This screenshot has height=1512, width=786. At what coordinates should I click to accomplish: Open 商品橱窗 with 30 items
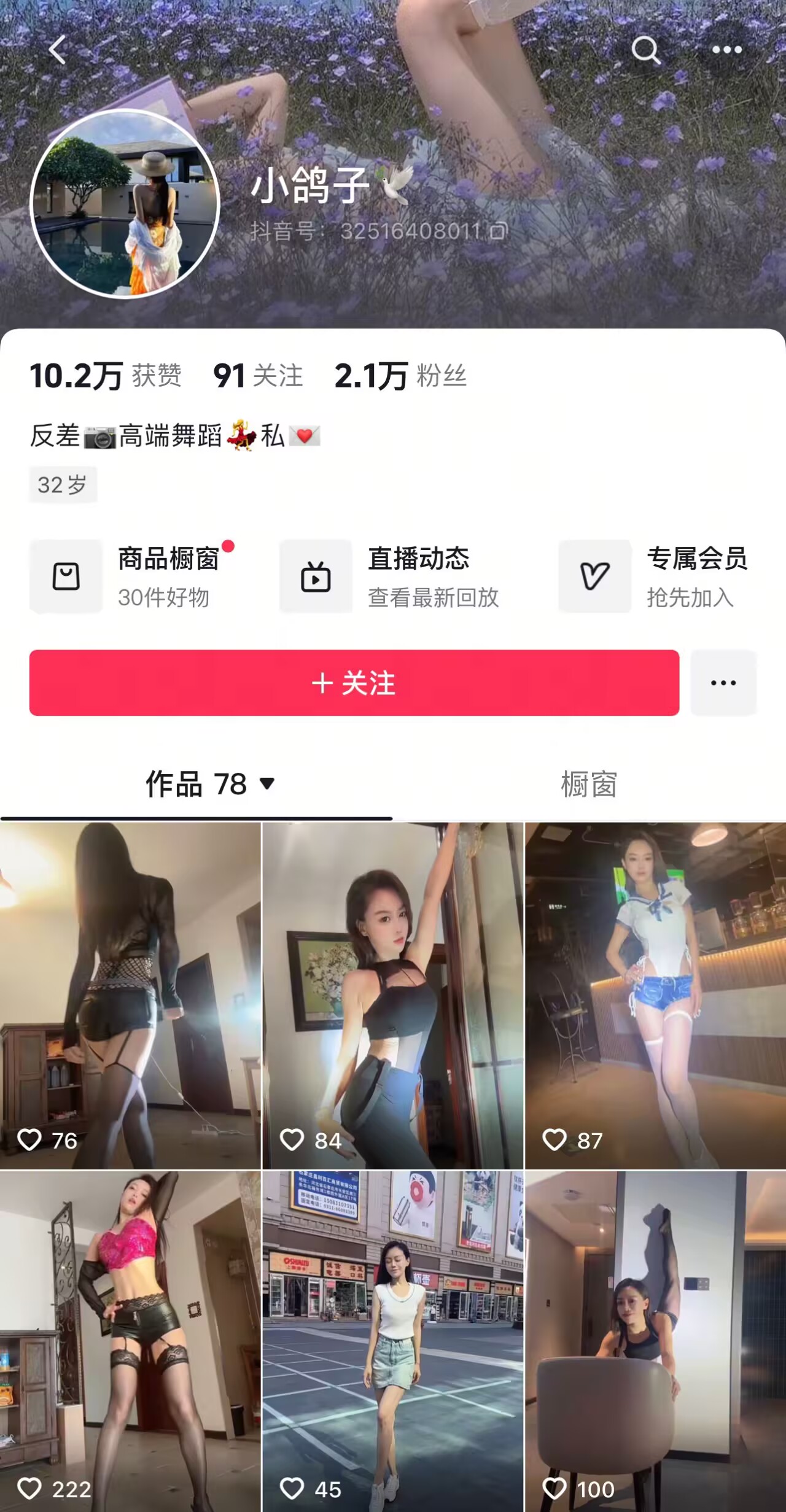[132, 576]
